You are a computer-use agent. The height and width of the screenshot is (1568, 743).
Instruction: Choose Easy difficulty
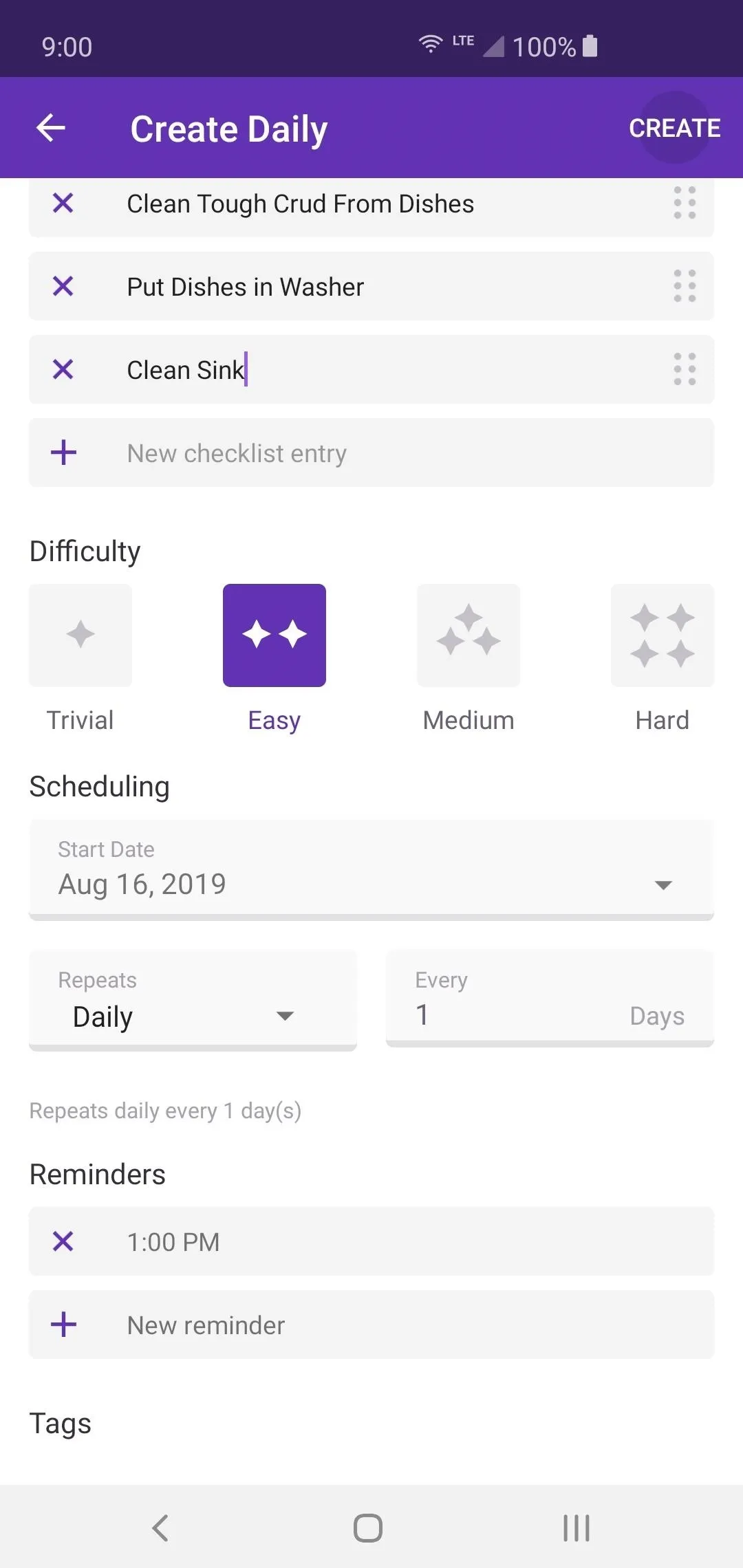tap(274, 635)
